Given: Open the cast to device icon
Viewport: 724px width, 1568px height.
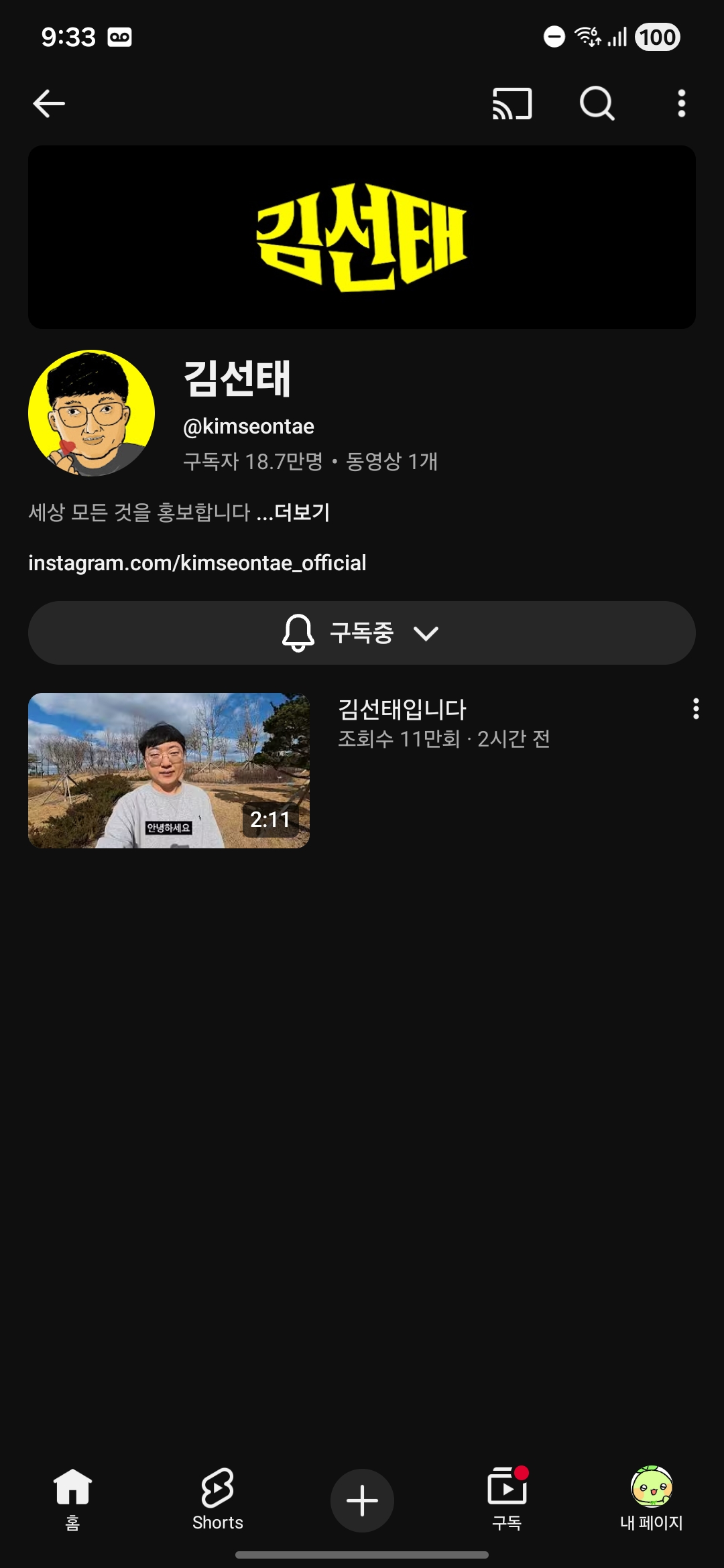Looking at the screenshot, I should [512, 103].
